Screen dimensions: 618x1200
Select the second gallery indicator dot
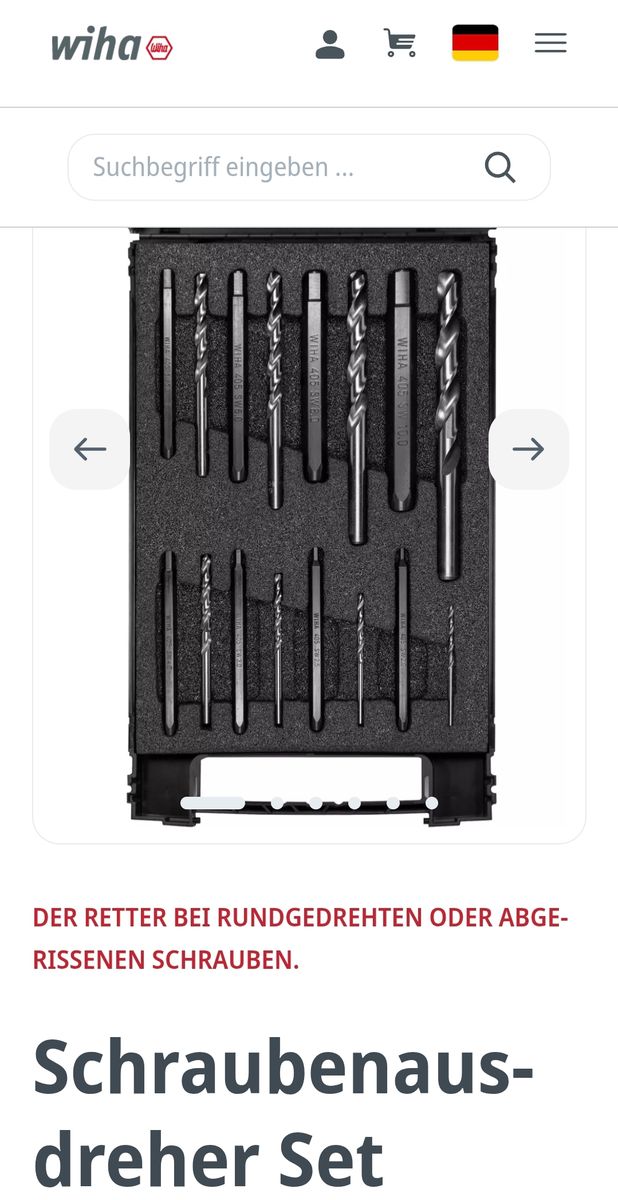pyautogui.click(x=276, y=802)
